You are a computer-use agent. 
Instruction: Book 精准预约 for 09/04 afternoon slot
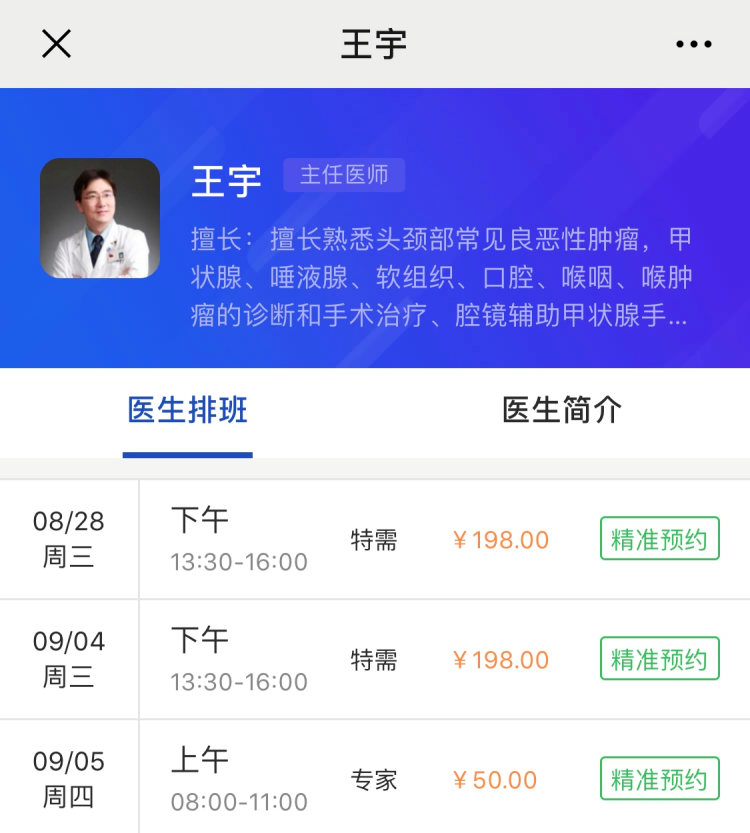[x=659, y=660]
